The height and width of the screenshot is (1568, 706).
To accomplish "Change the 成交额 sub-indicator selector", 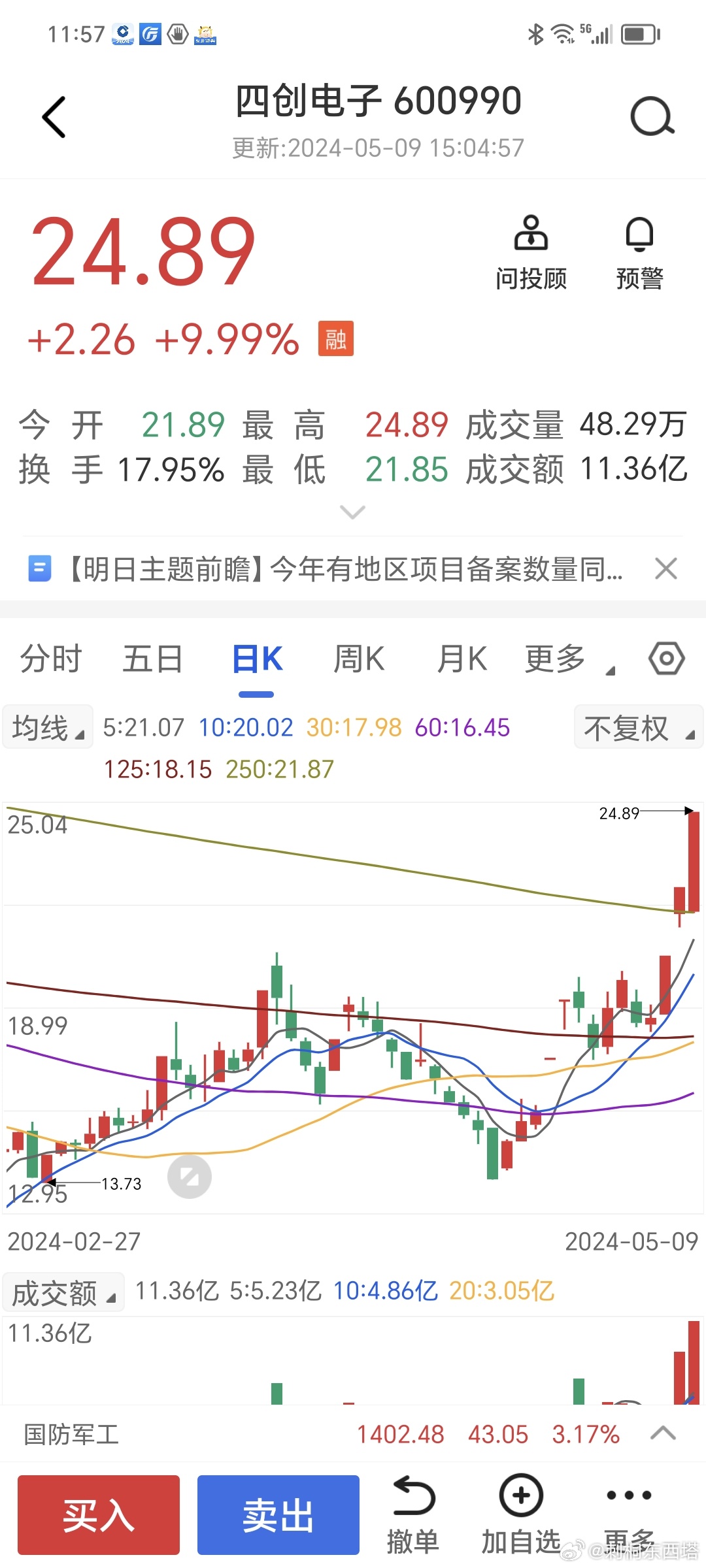I will tap(63, 1293).
